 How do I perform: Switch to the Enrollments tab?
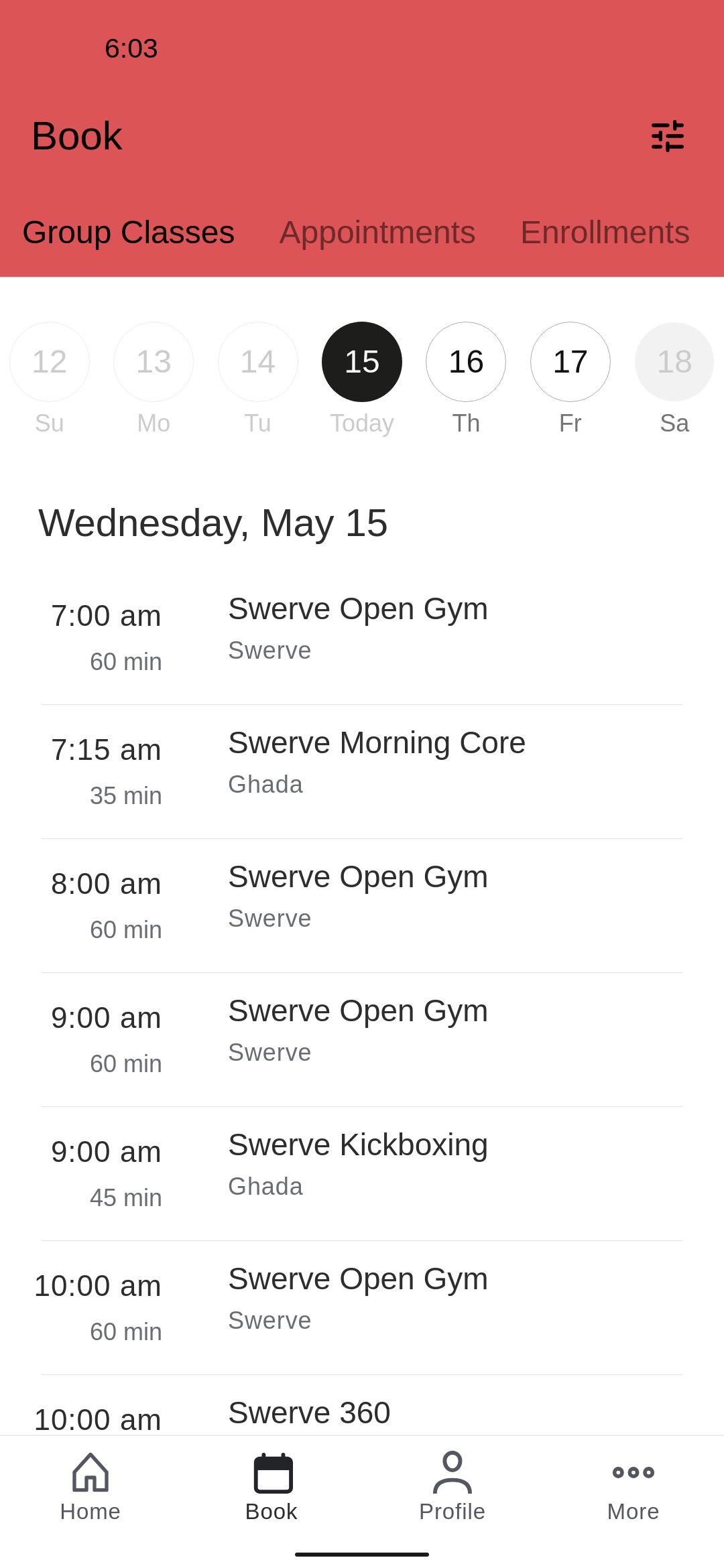[x=605, y=233]
